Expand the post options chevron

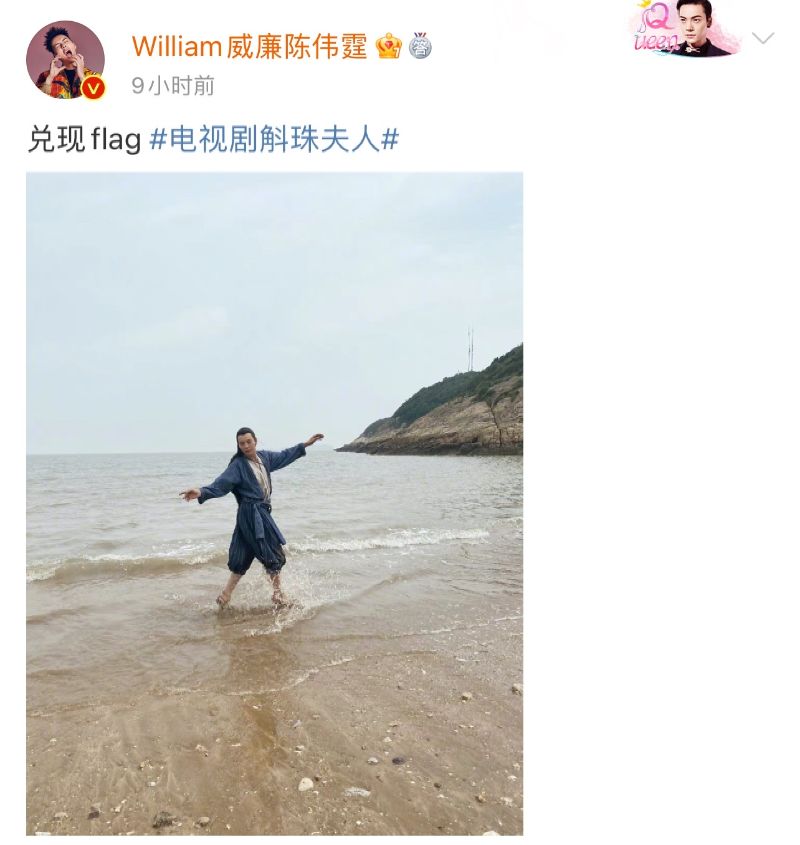pos(763,38)
